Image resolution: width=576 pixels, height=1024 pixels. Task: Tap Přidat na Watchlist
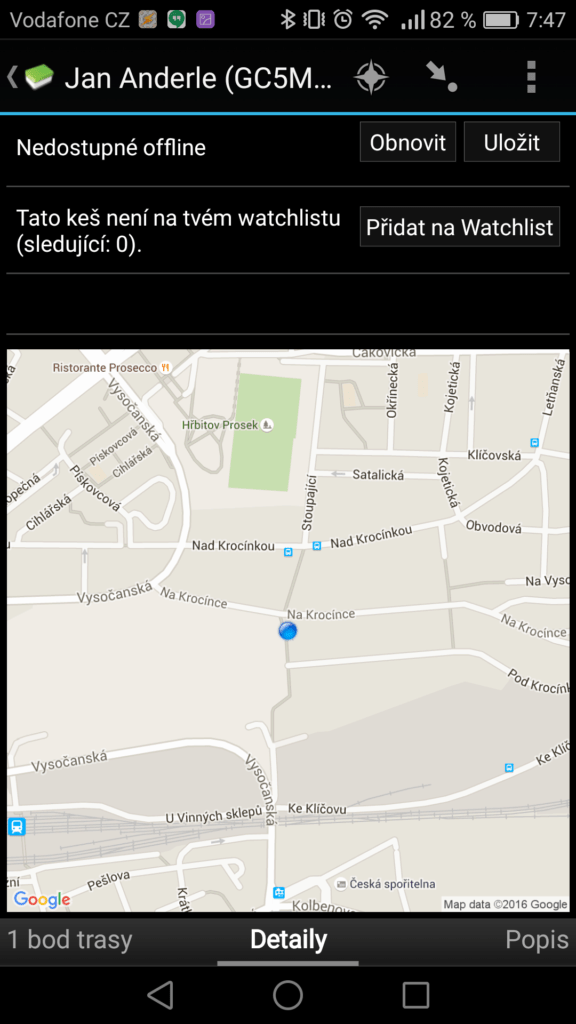(x=460, y=227)
